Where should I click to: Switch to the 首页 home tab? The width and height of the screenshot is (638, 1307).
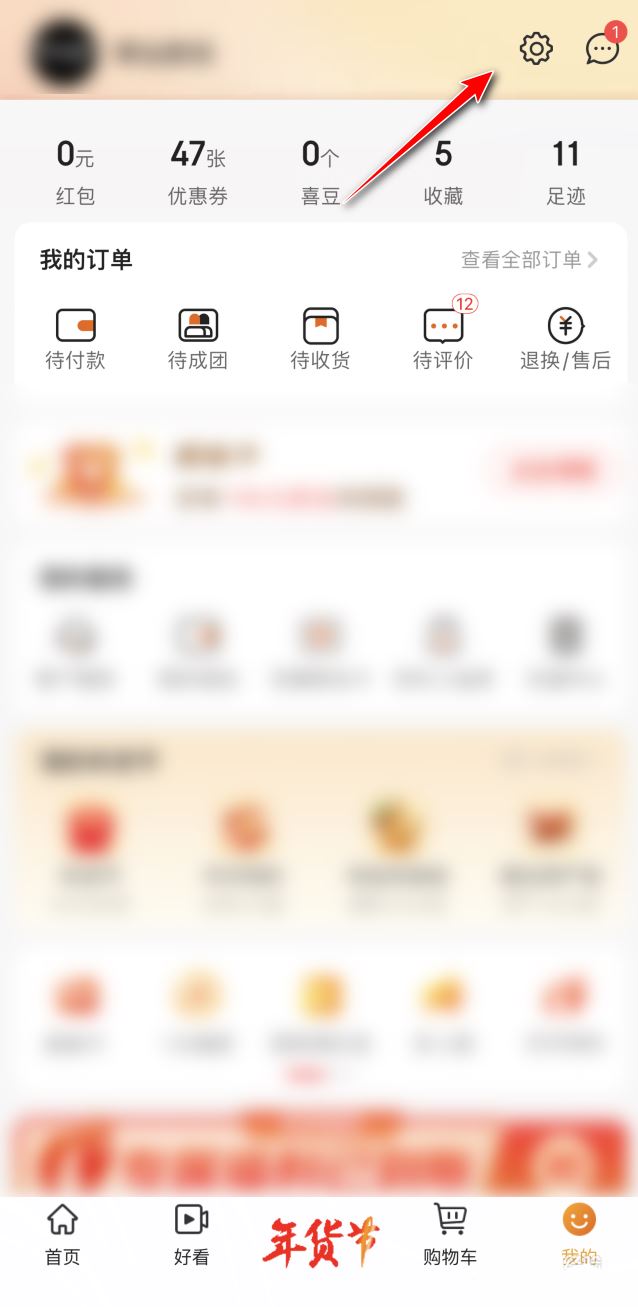(62, 1235)
